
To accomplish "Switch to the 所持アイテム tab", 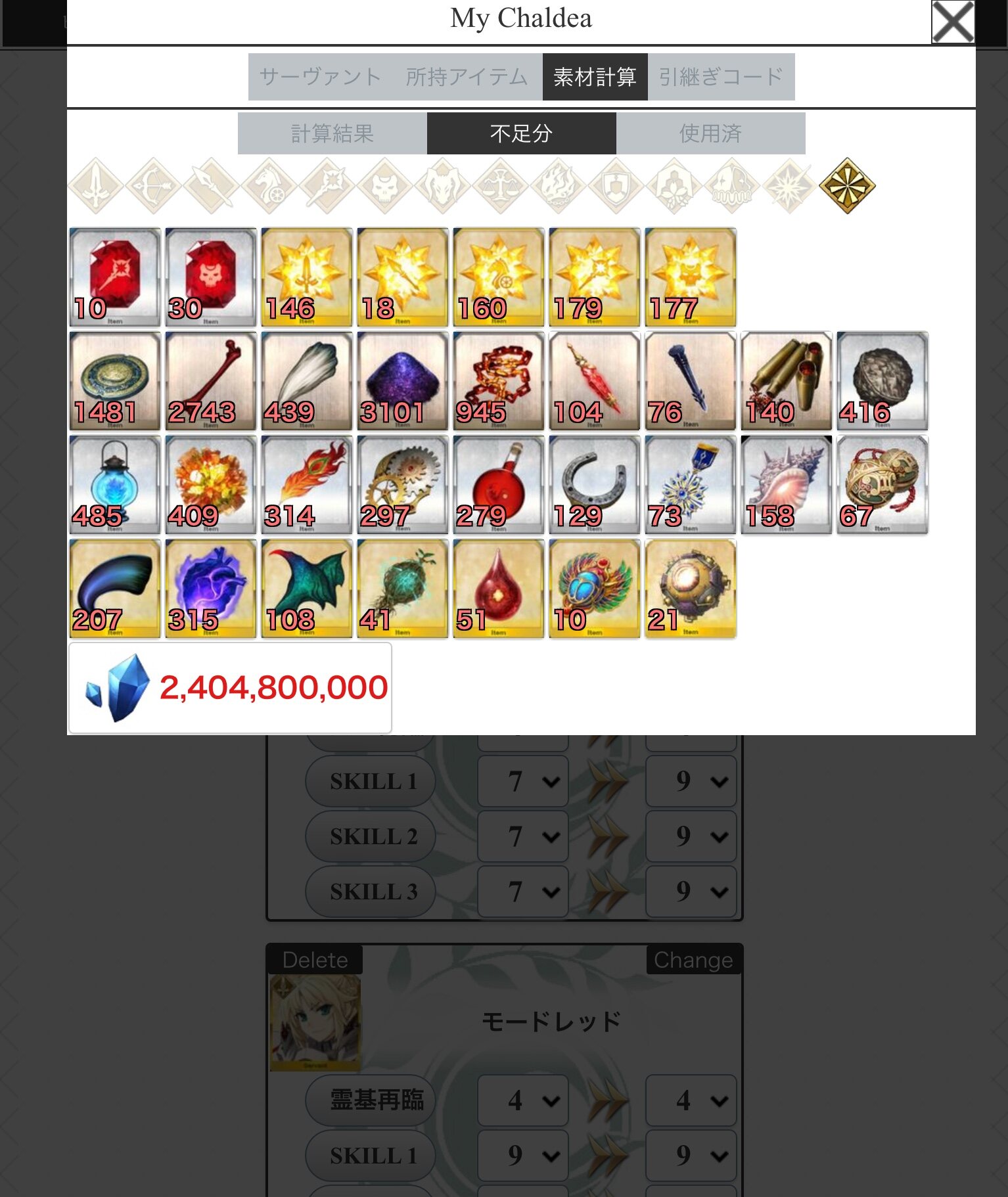I will coord(467,77).
